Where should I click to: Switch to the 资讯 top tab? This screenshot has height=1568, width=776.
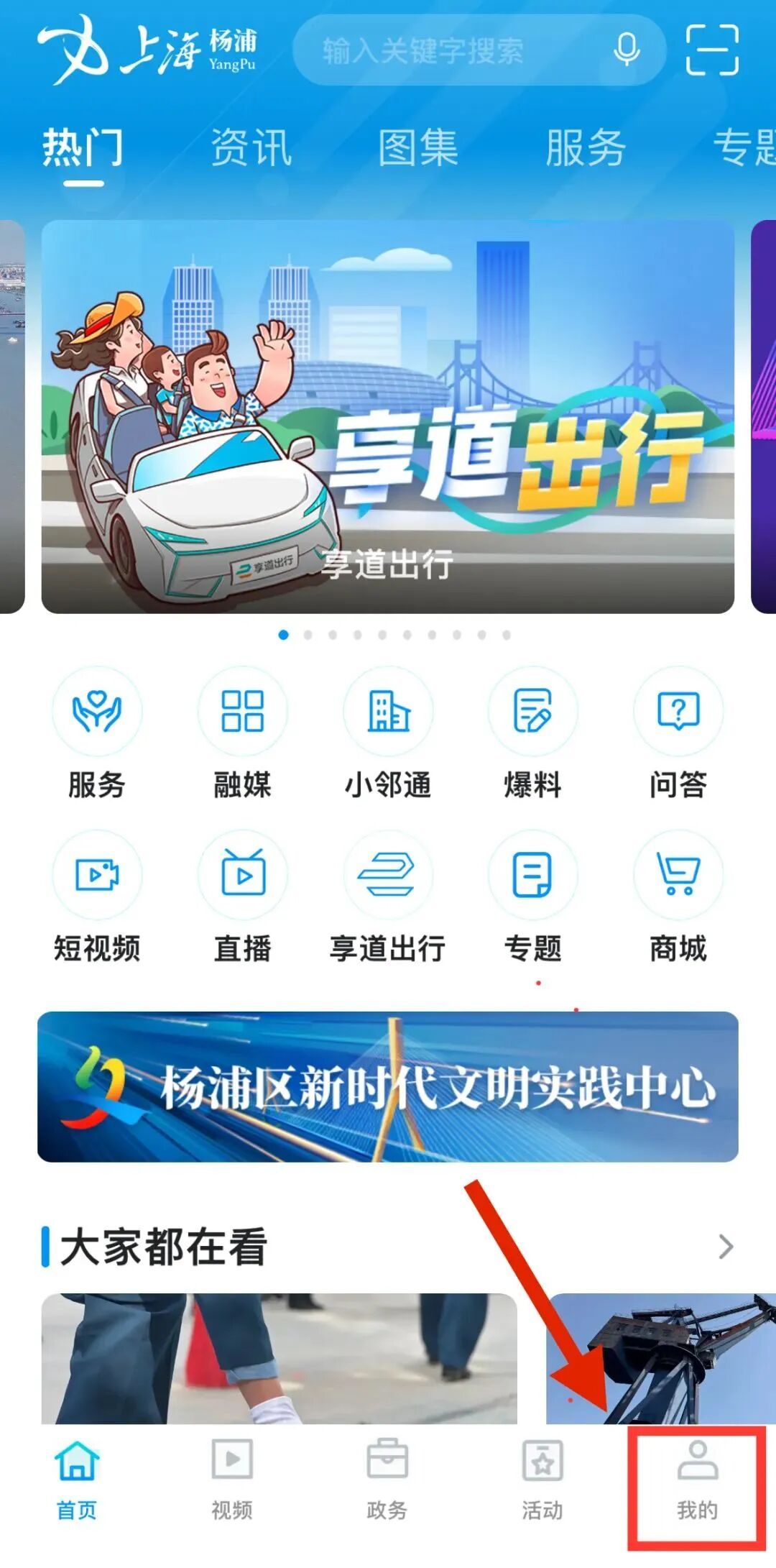click(251, 147)
